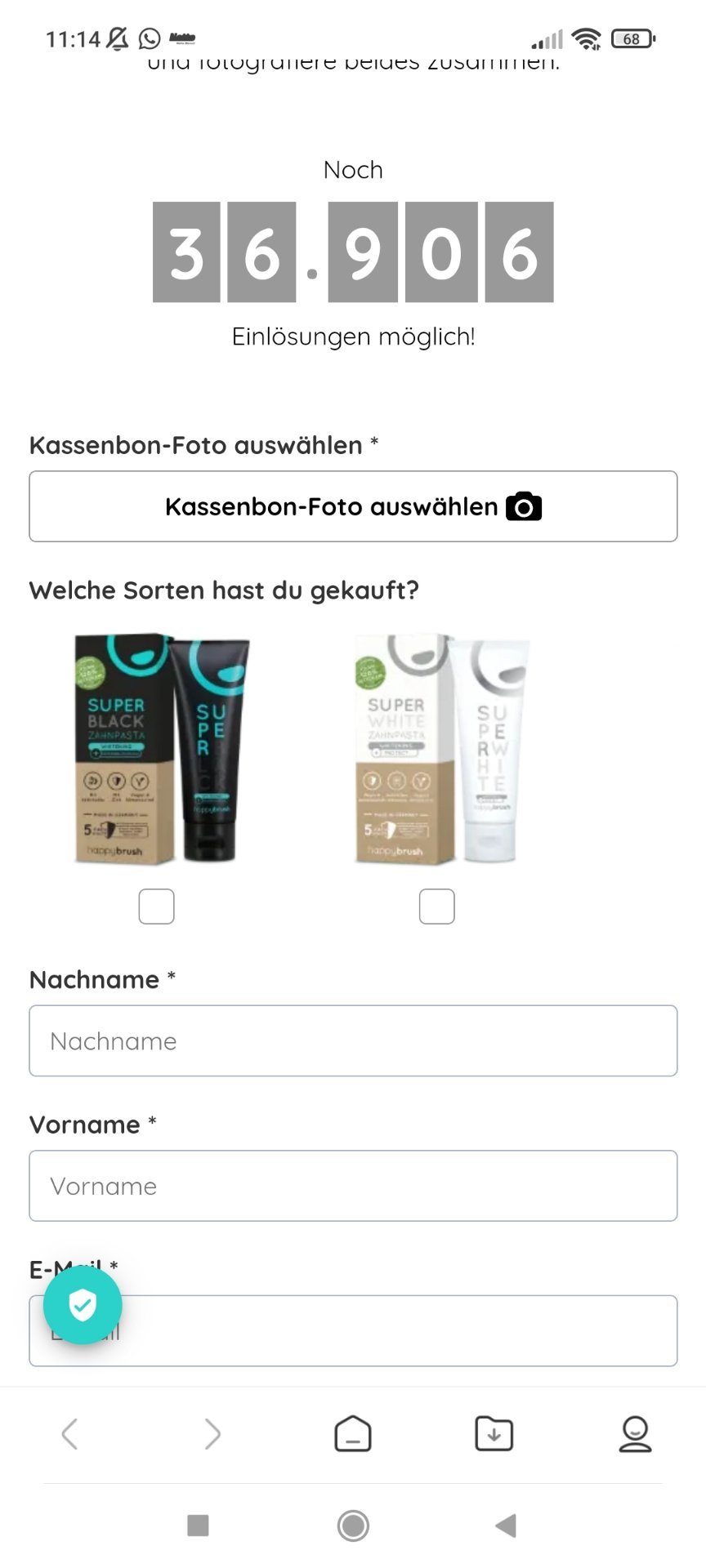Focus the Vorname input field
This screenshot has width=706, height=1568.
tap(353, 1186)
